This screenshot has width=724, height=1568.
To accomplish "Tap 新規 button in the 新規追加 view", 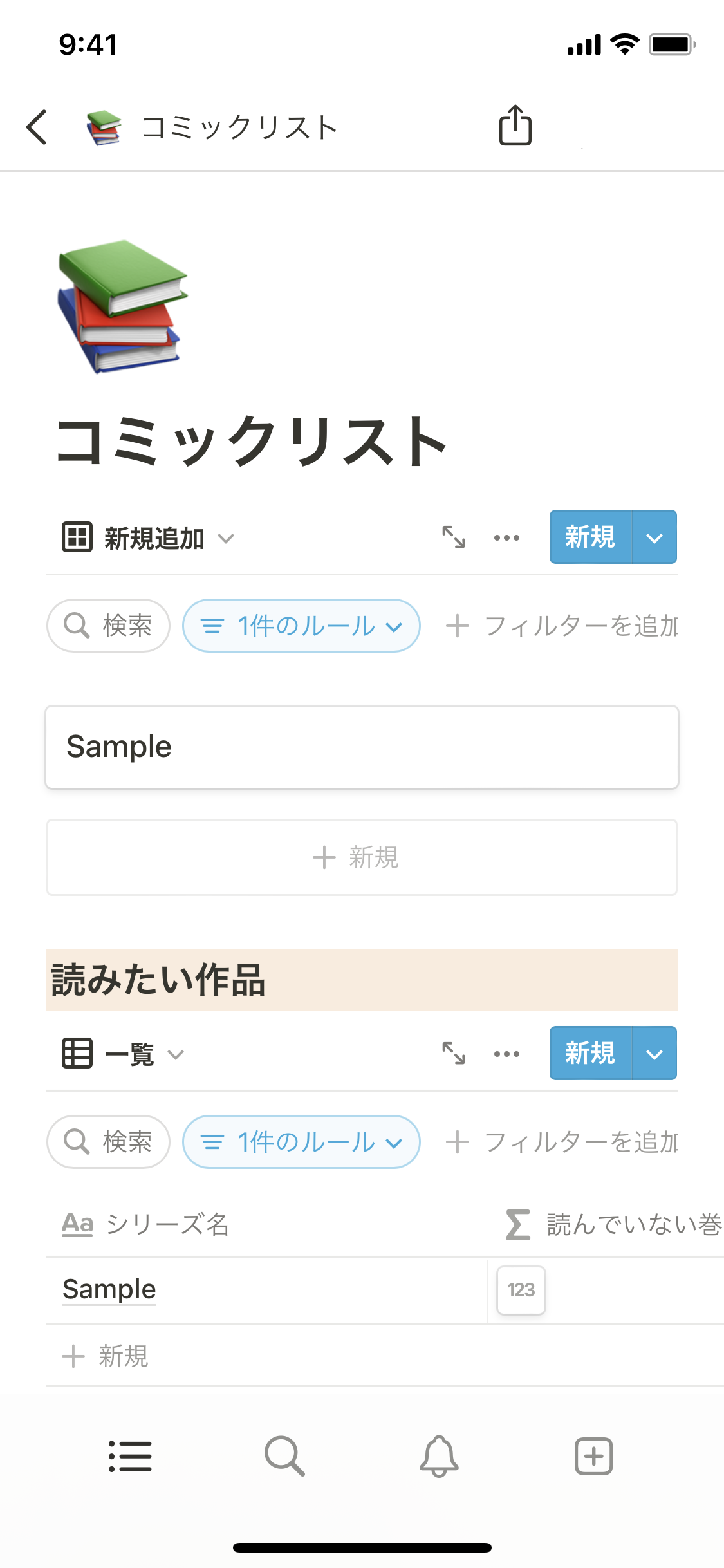I will tap(589, 537).
